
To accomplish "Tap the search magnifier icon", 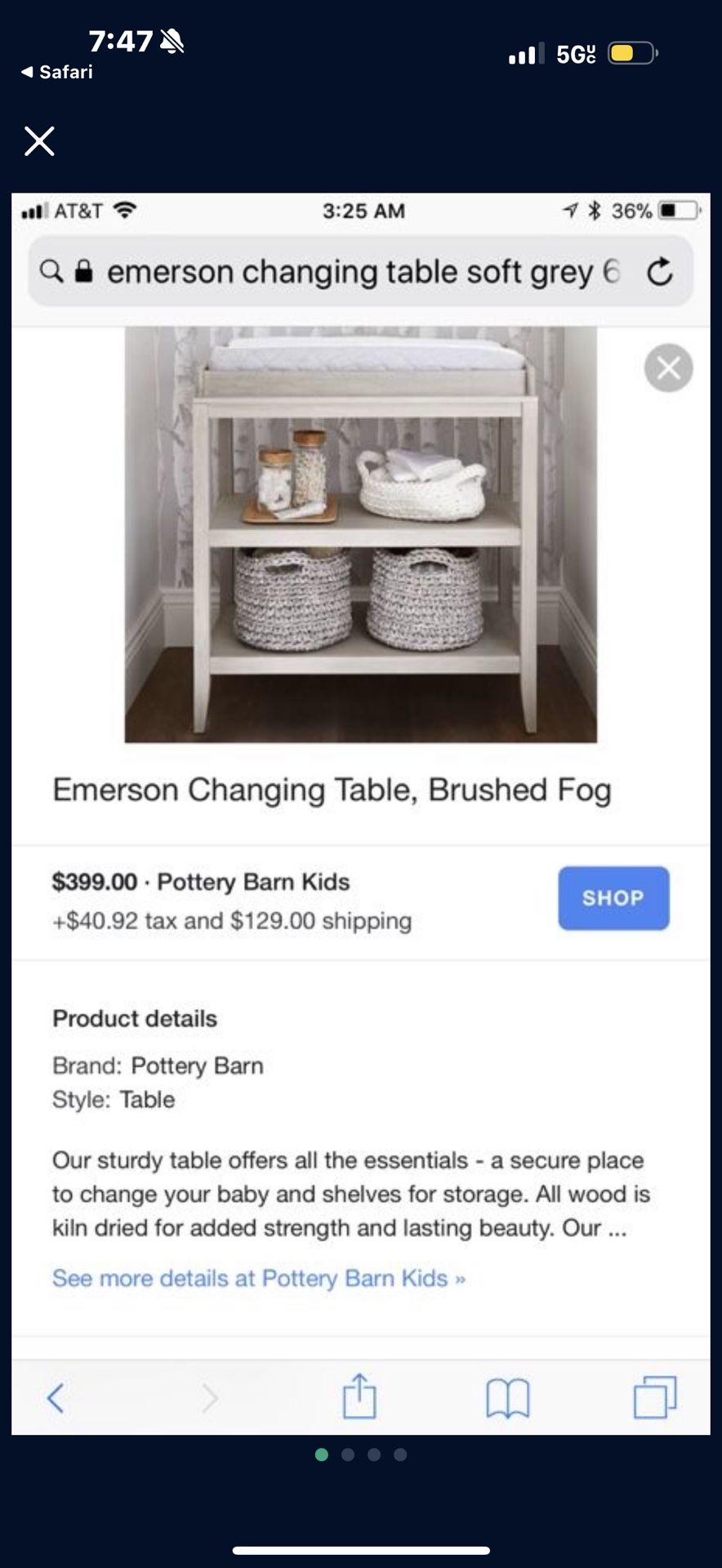I will pyautogui.click(x=51, y=271).
